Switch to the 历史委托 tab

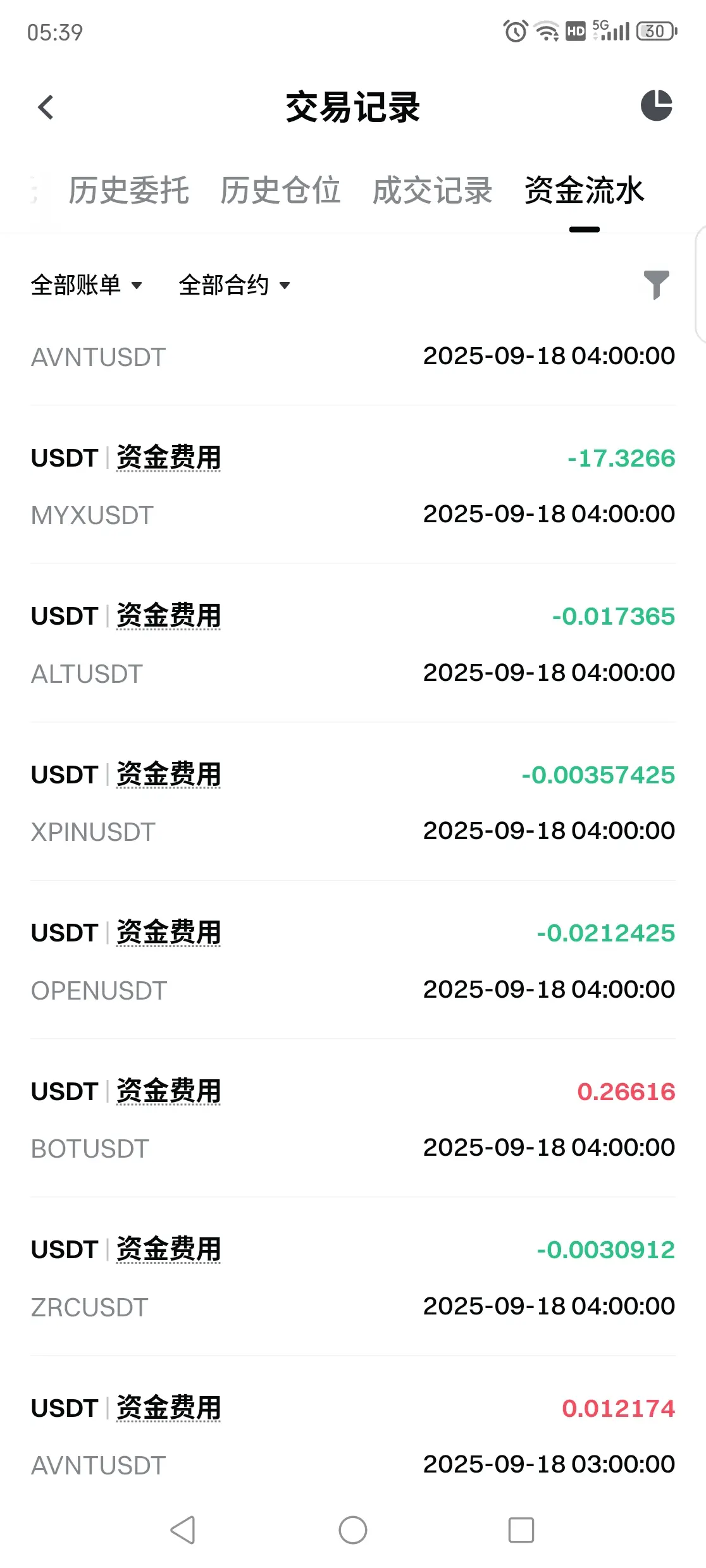[x=128, y=190]
